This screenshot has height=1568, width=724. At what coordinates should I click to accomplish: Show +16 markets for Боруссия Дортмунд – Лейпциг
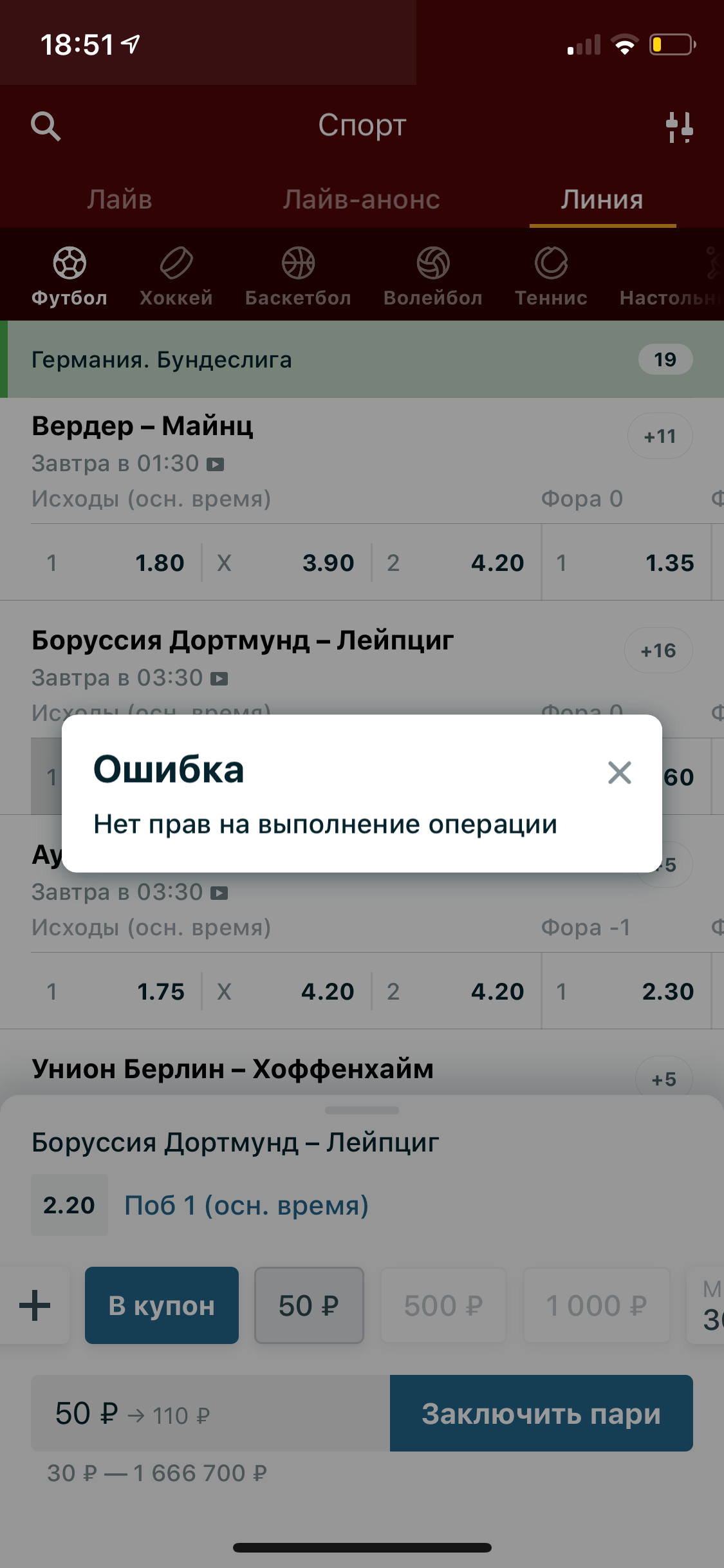658,651
